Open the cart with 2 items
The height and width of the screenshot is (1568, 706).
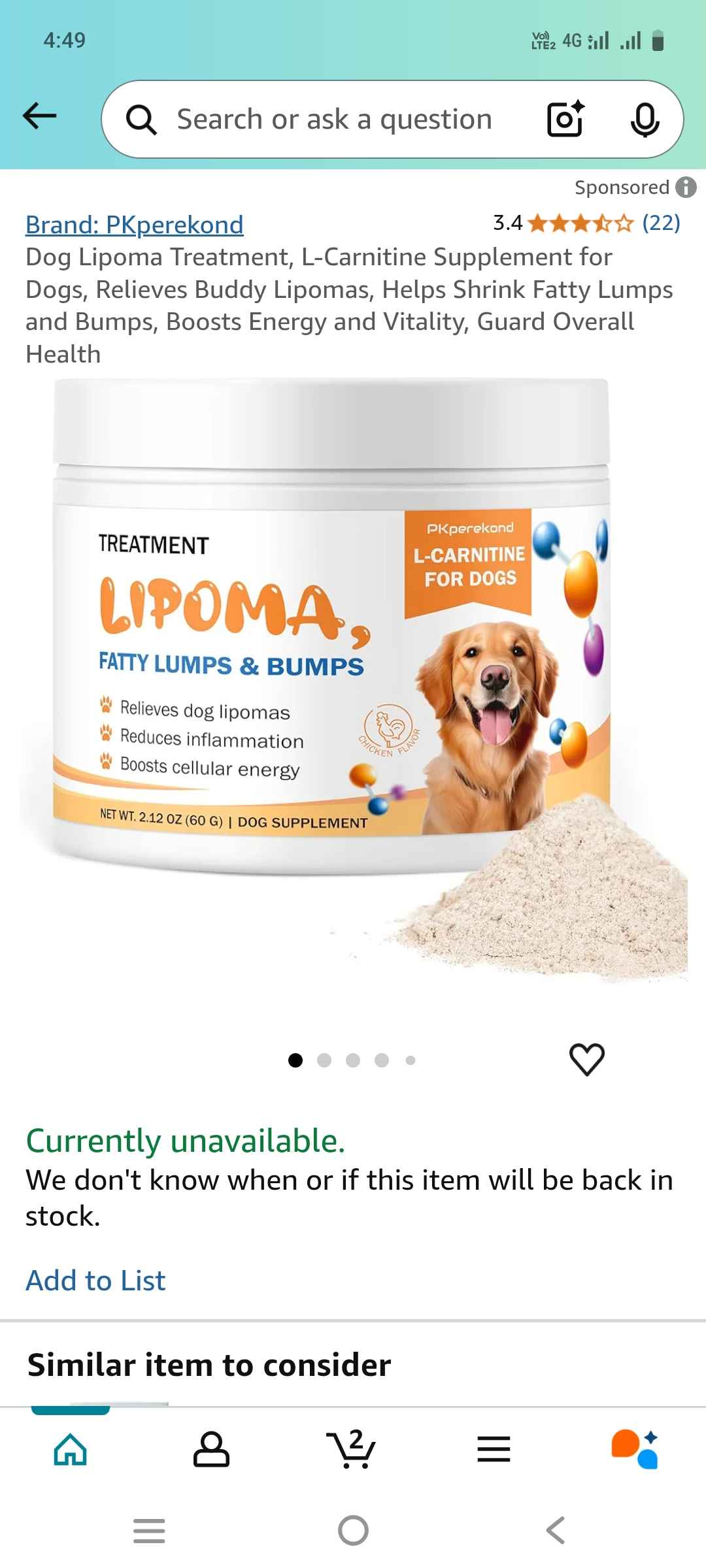[352, 1449]
